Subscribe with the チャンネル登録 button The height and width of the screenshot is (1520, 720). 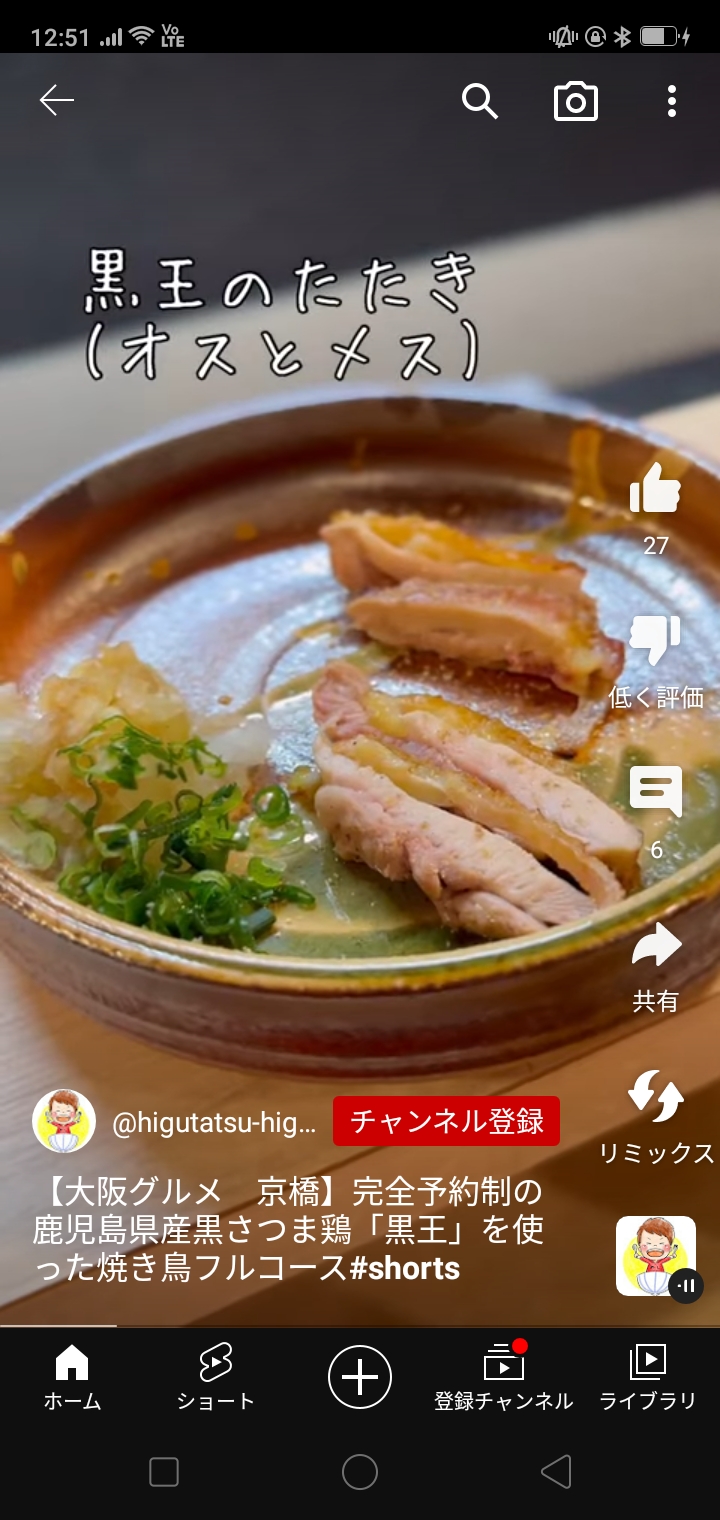click(446, 1121)
